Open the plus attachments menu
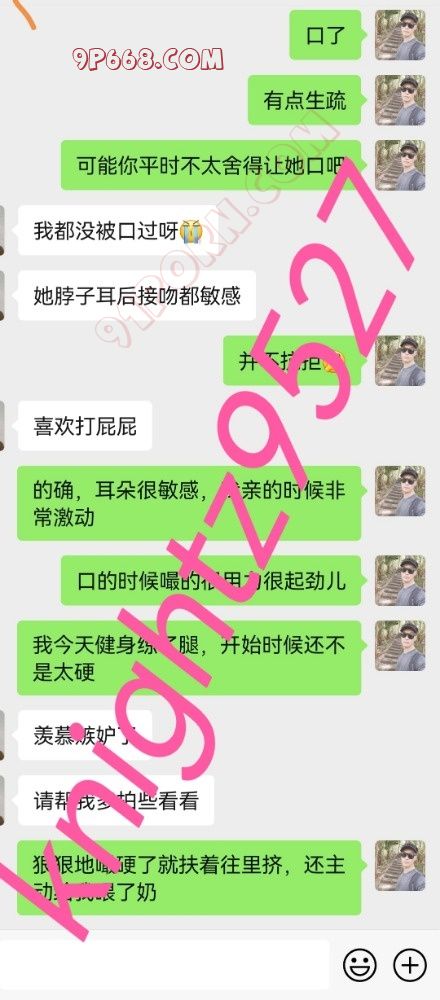The height and width of the screenshot is (1000, 440). click(x=409, y=966)
